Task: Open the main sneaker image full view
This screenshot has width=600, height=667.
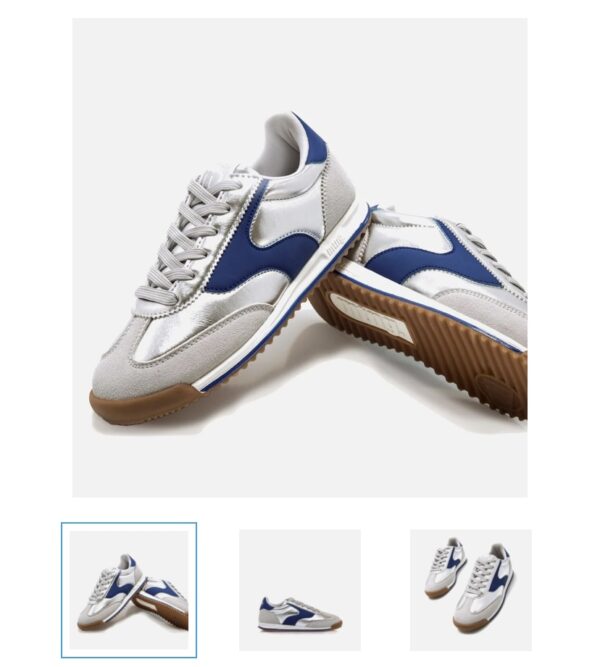Action: point(299,257)
